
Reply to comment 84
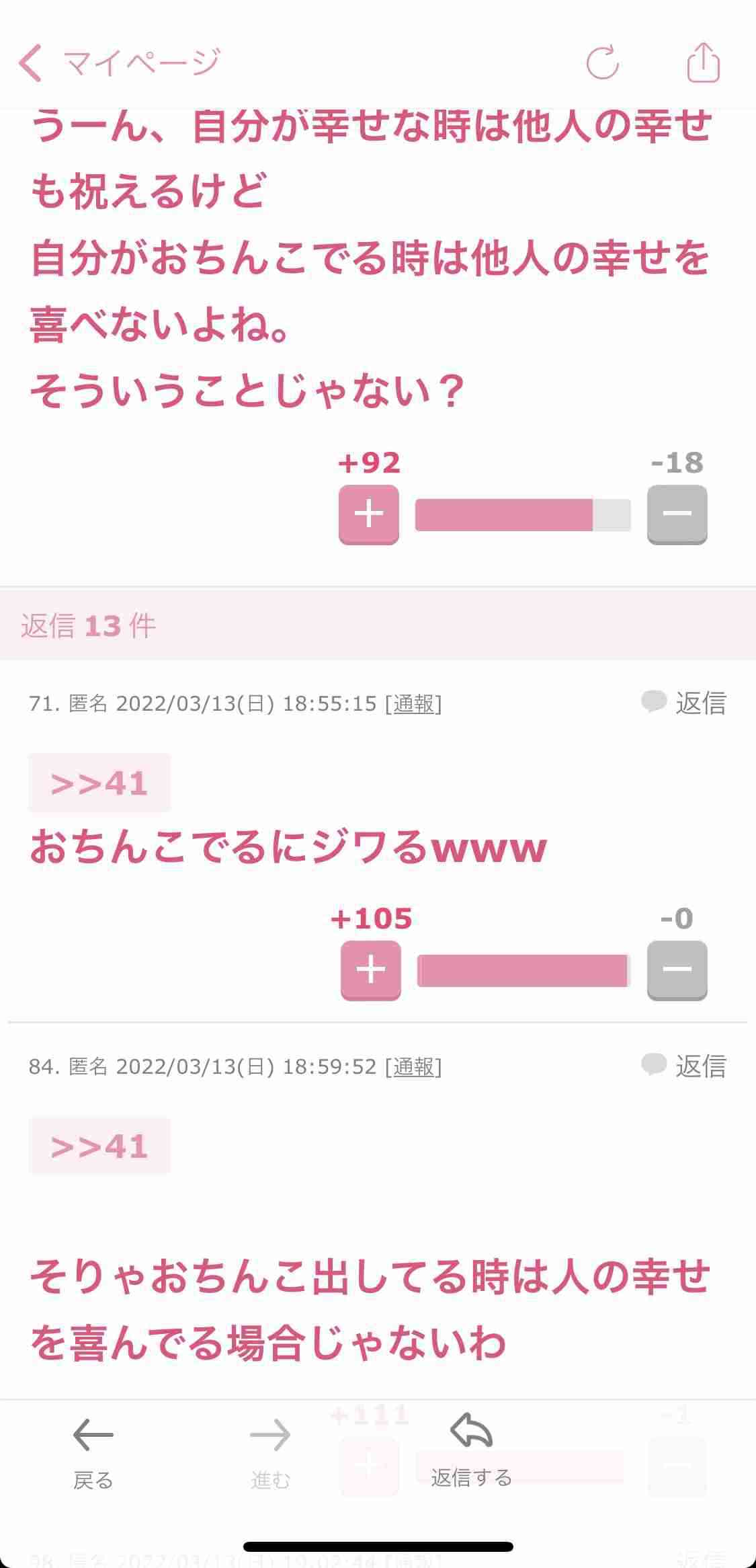684,1066
